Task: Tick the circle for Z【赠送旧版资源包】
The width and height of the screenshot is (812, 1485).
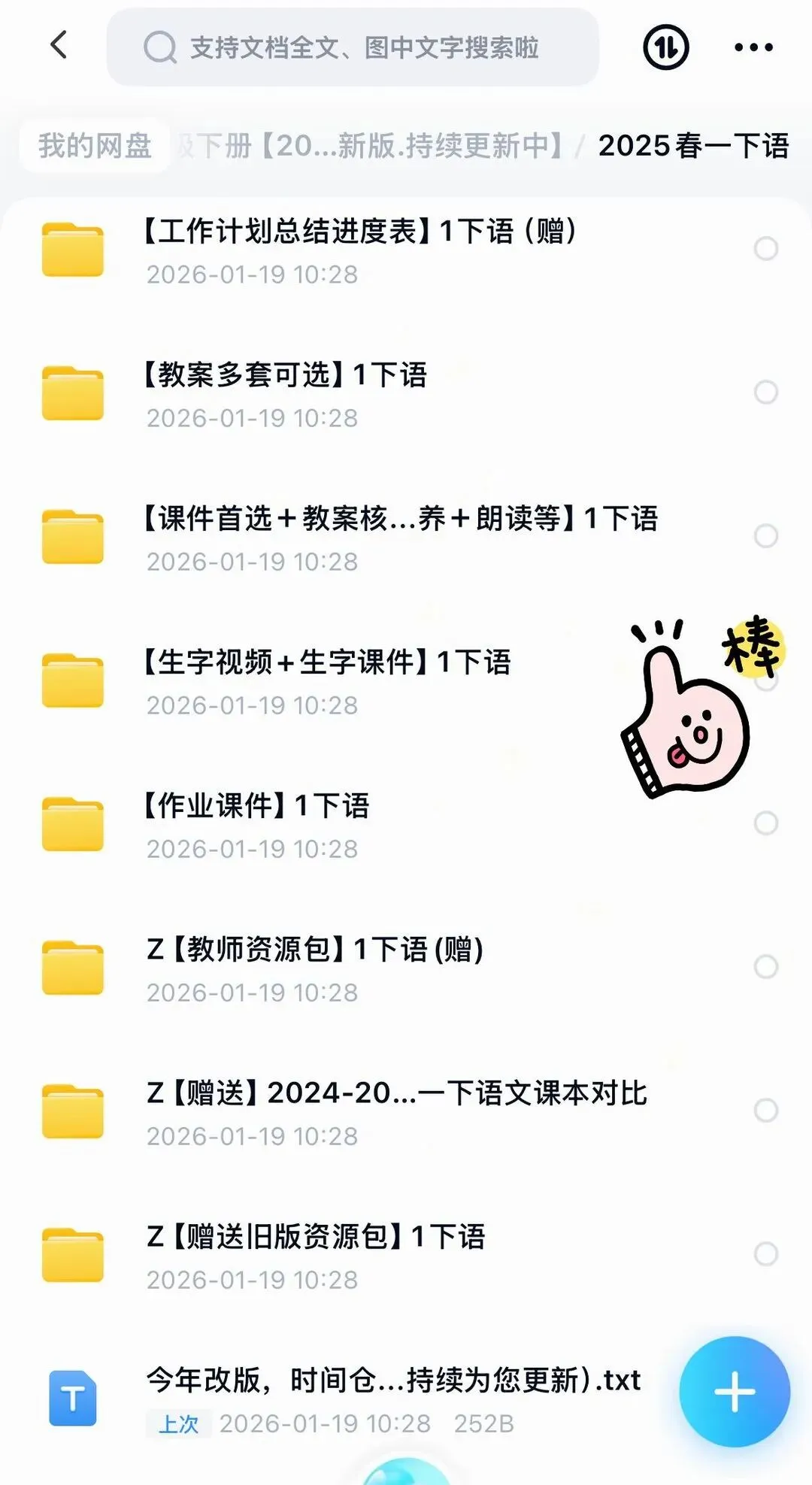Action: (765, 1253)
